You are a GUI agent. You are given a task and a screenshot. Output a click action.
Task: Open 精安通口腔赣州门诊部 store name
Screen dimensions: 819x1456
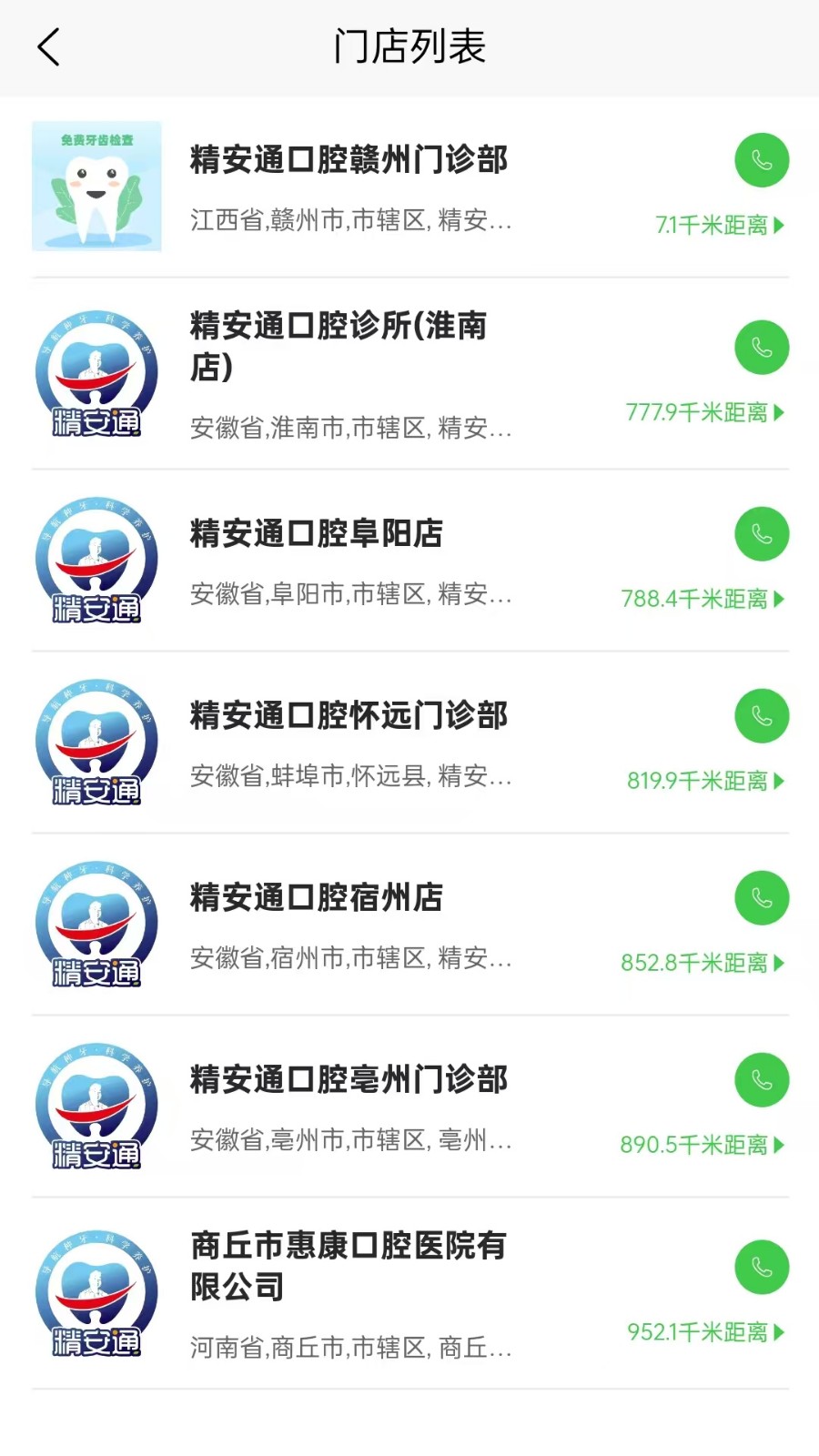click(x=347, y=159)
